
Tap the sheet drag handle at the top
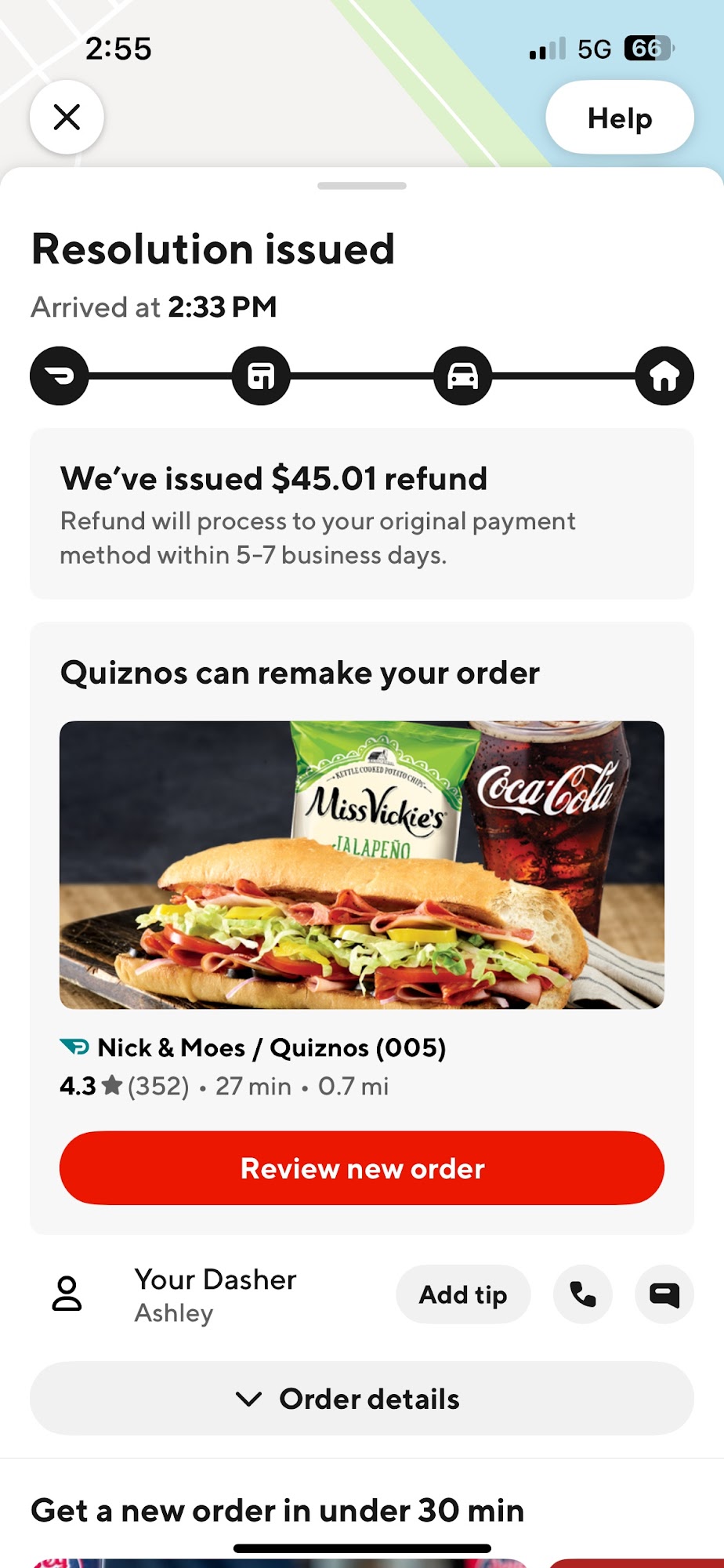tap(362, 186)
